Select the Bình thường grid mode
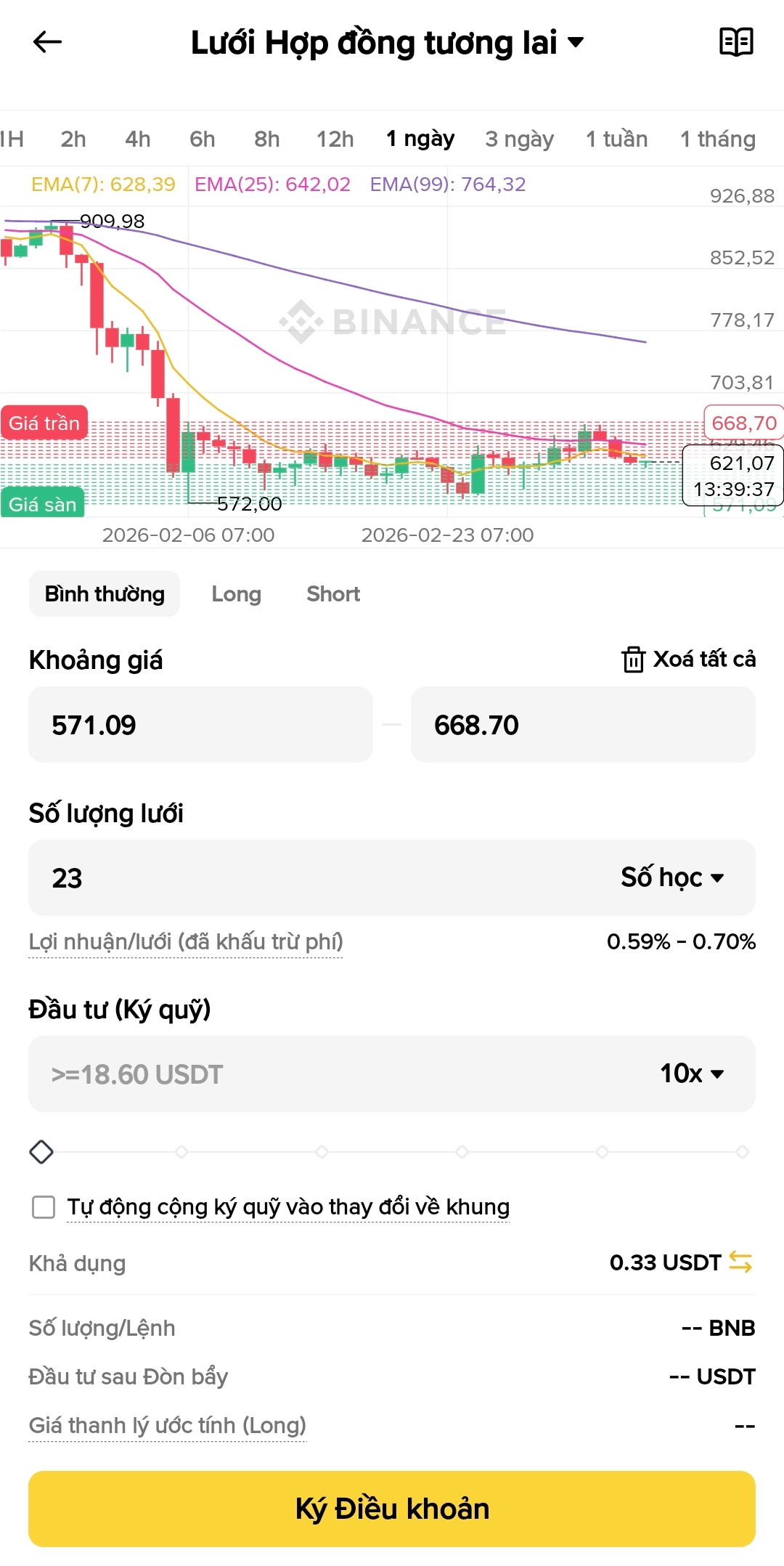The image size is (784, 1566). (105, 594)
